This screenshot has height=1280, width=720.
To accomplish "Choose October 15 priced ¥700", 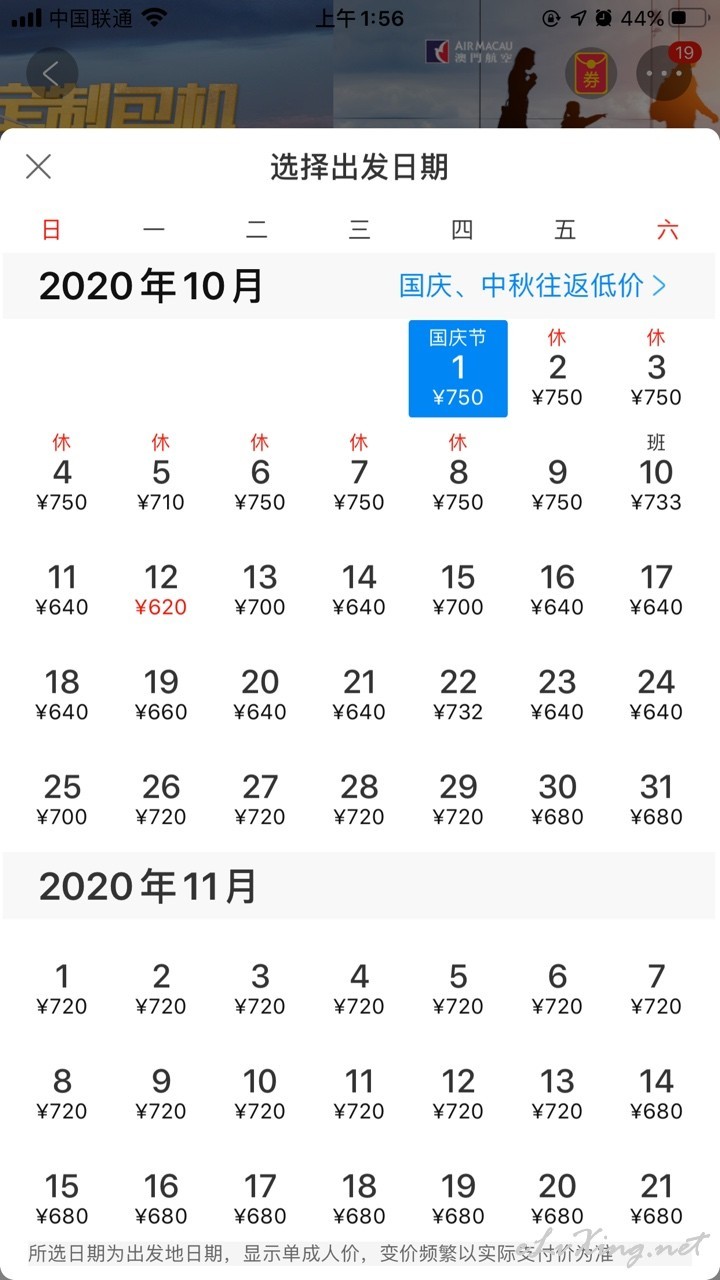I will click(458, 590).
